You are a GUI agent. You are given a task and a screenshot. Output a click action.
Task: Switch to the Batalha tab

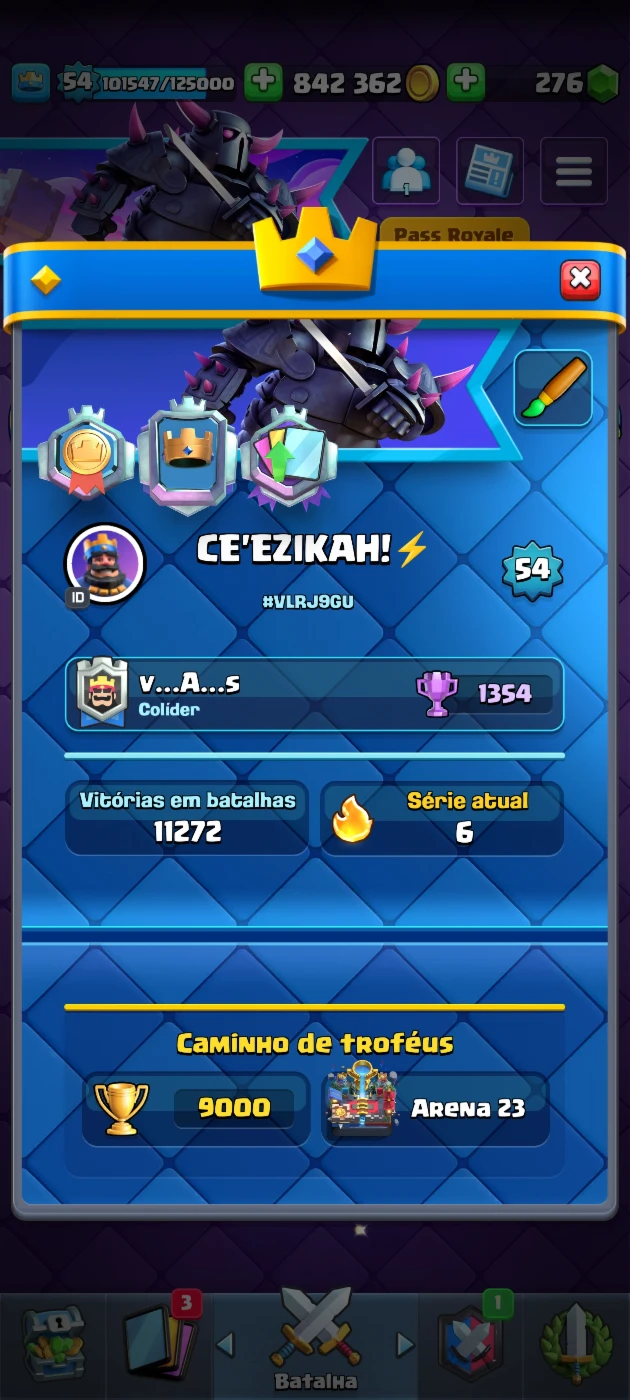[x=315, y=1342]
